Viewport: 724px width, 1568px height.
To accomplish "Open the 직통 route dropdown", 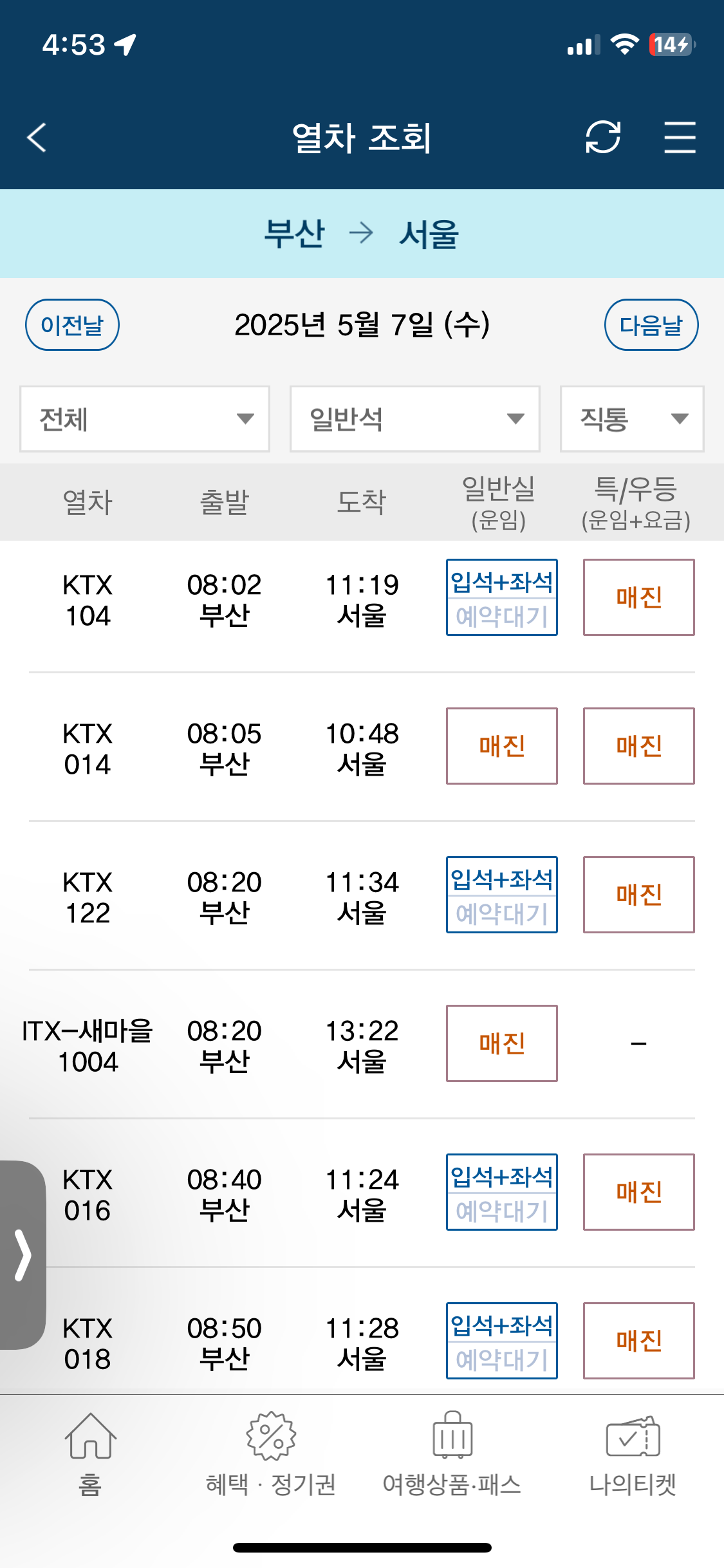I will click(x=632, y=419).
